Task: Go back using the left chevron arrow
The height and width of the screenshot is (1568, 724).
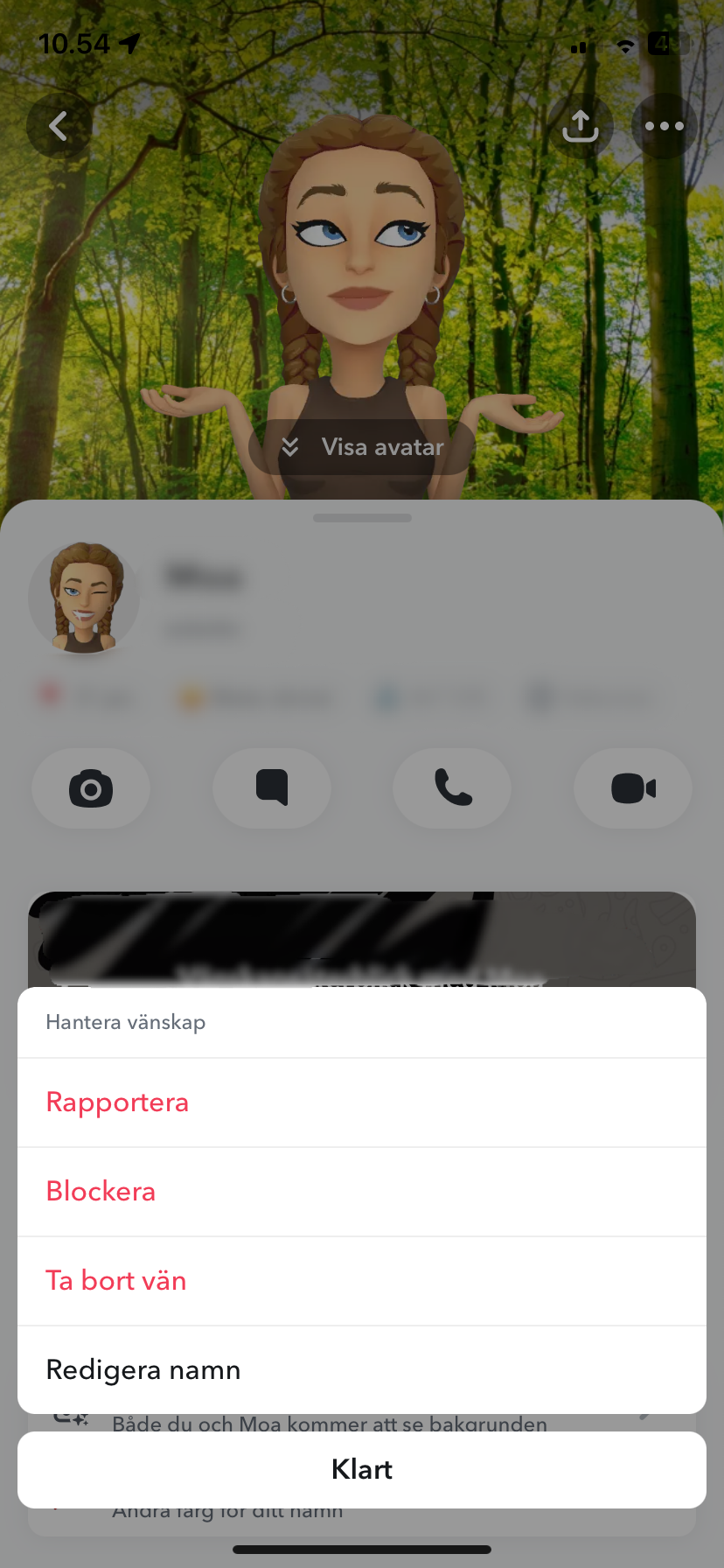Action: [x=57, y=125]
